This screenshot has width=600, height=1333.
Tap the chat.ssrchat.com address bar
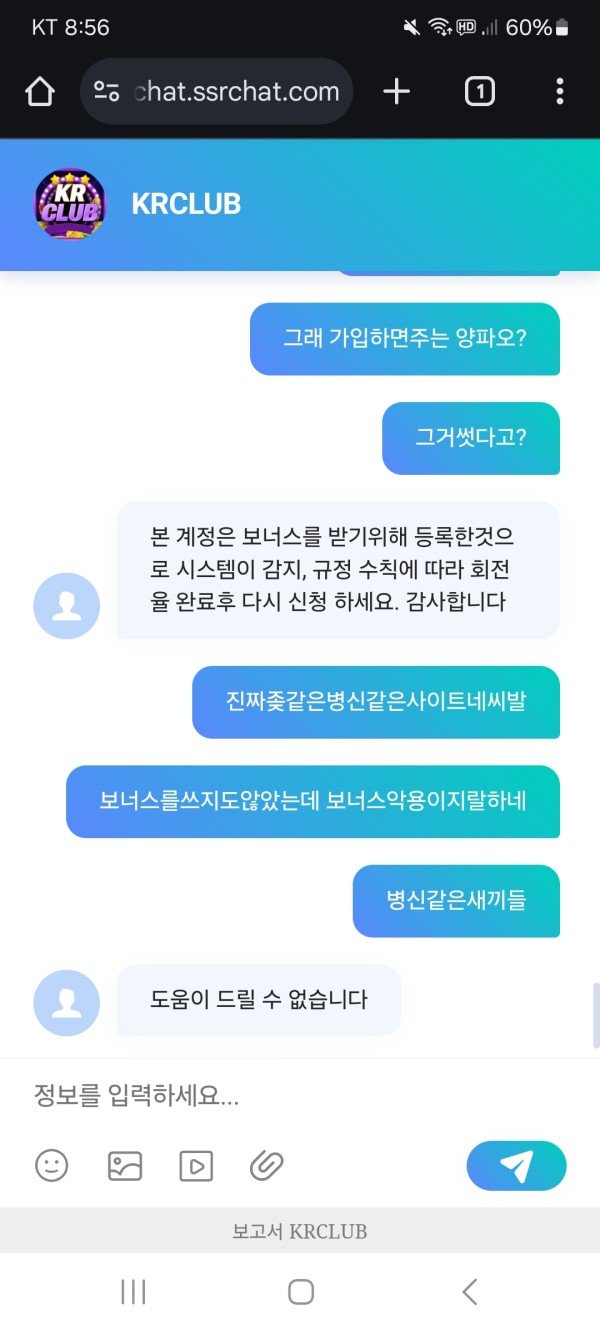click(x=236, y=92)
